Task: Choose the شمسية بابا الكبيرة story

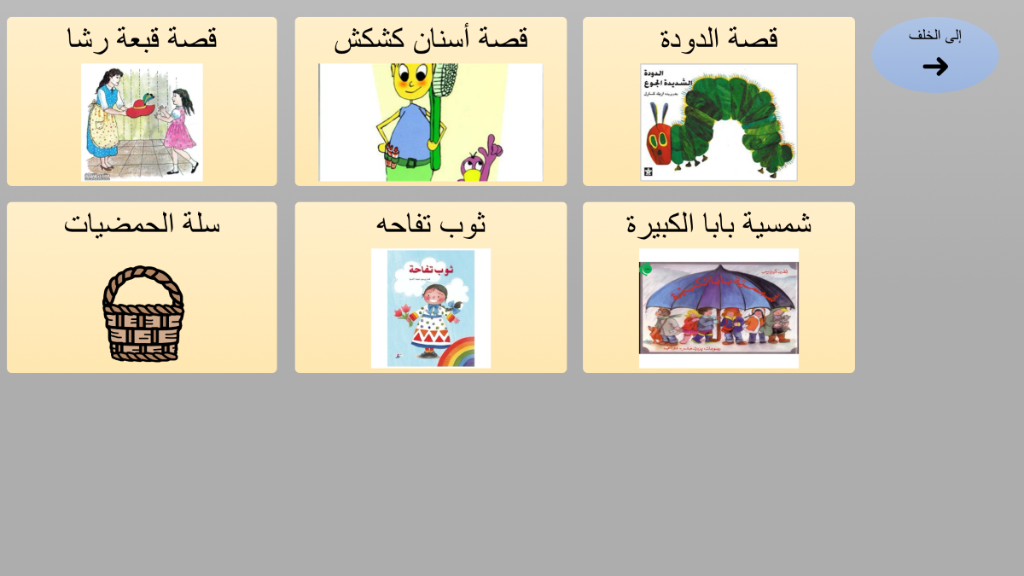Action: [x=718, y=288]
